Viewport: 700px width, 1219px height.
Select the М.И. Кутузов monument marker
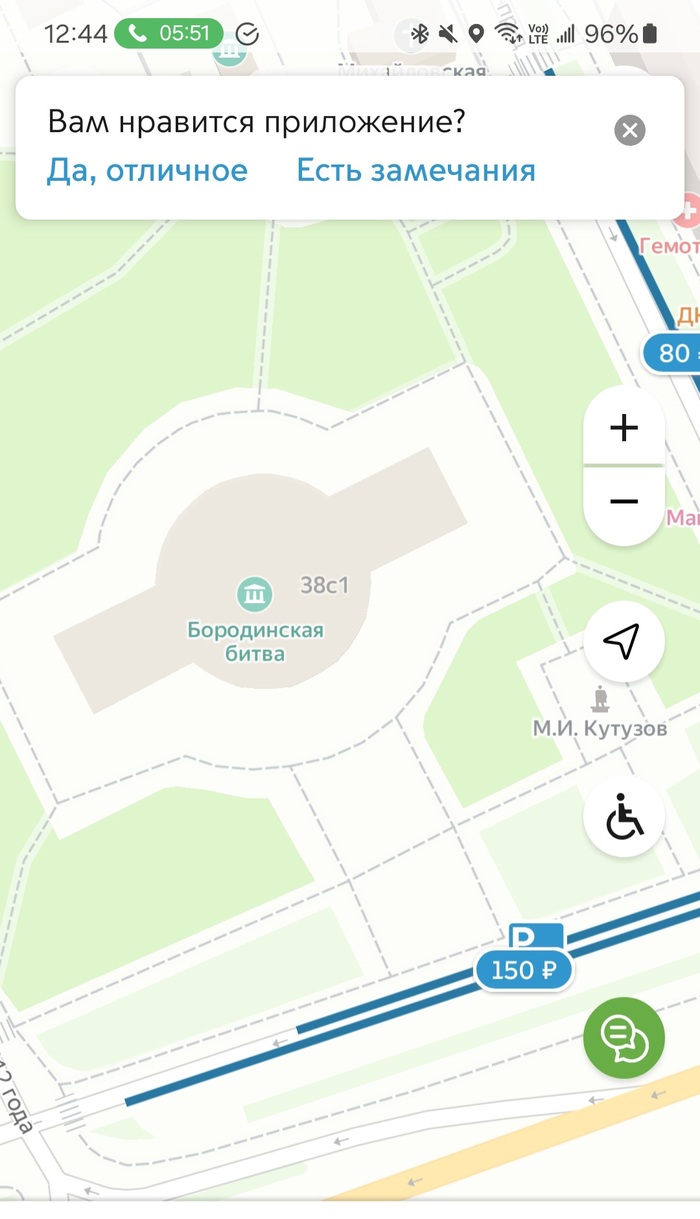coord(600,698)
